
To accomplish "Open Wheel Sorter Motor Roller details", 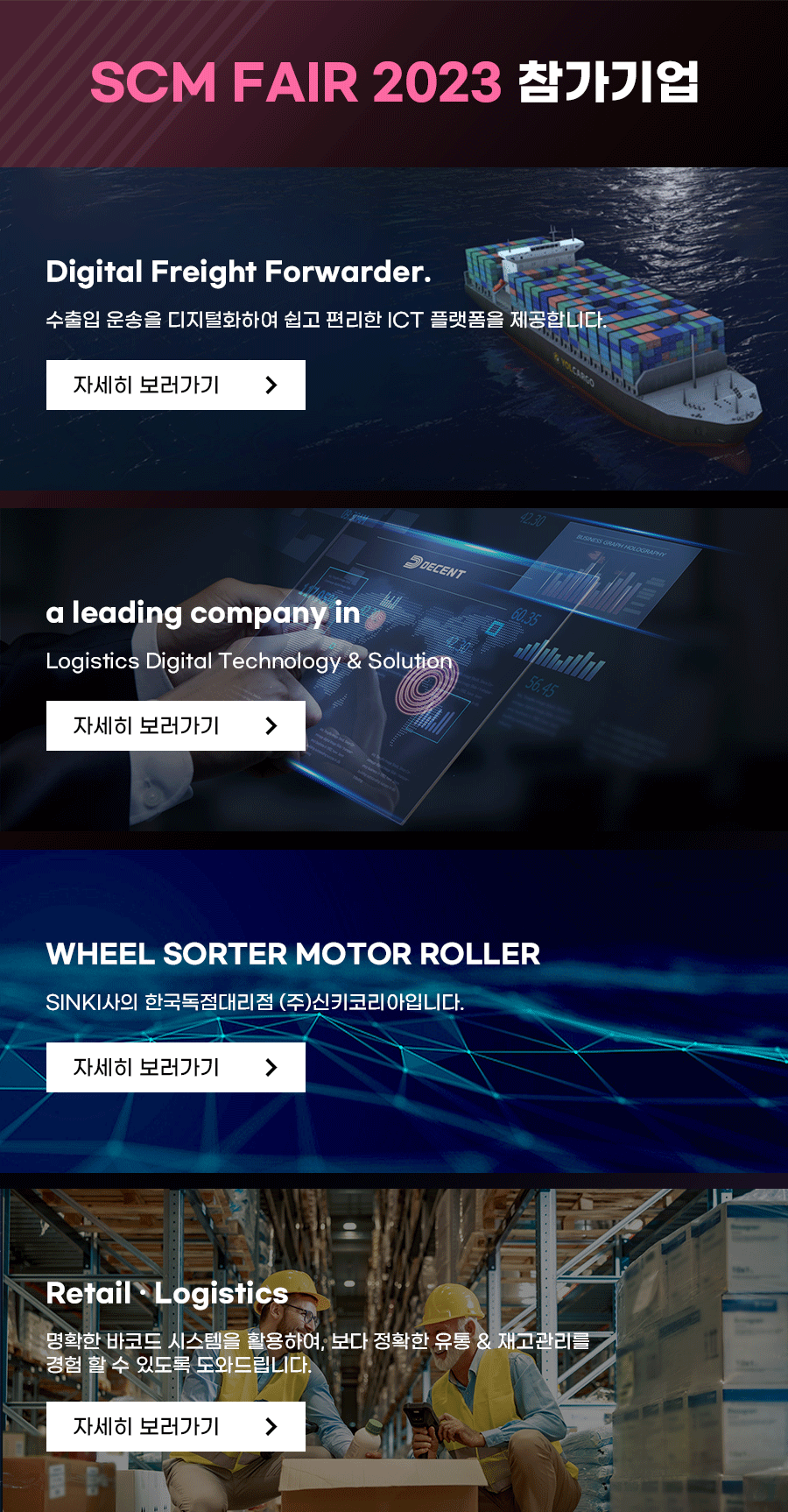I will pyautogui.click(x=175, y=1067).
